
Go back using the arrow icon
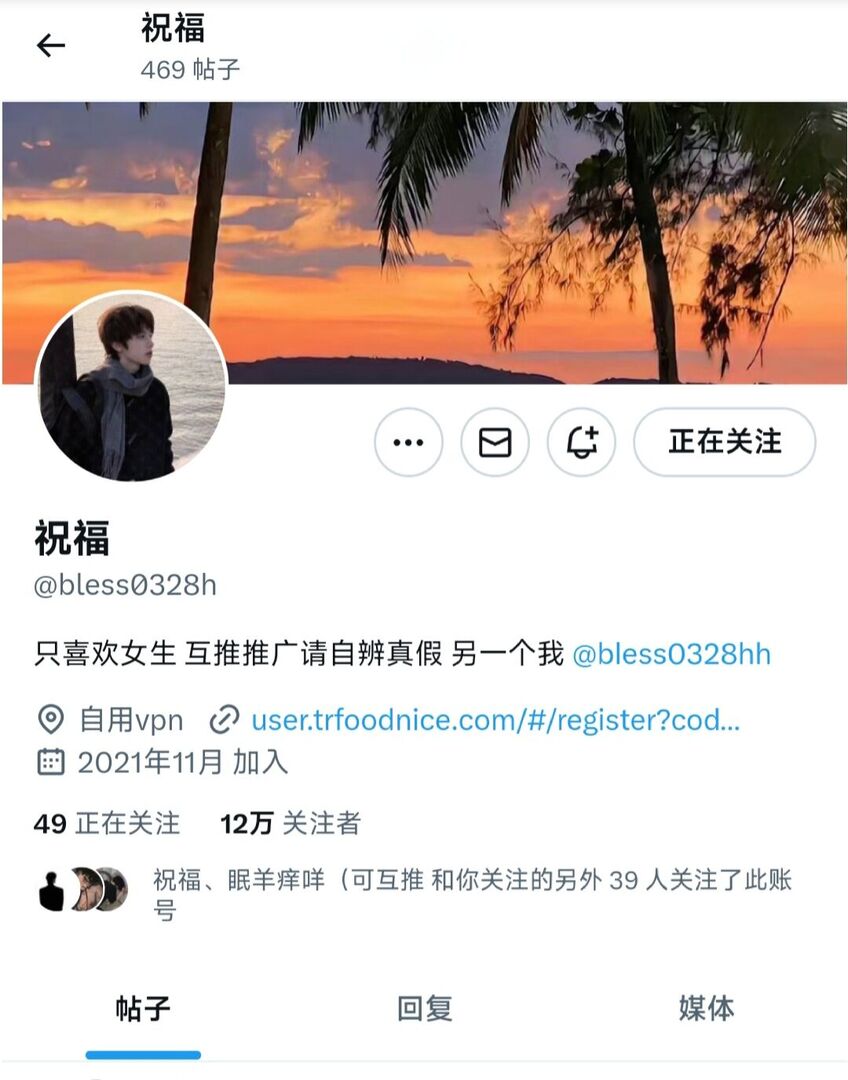point(50,45)
